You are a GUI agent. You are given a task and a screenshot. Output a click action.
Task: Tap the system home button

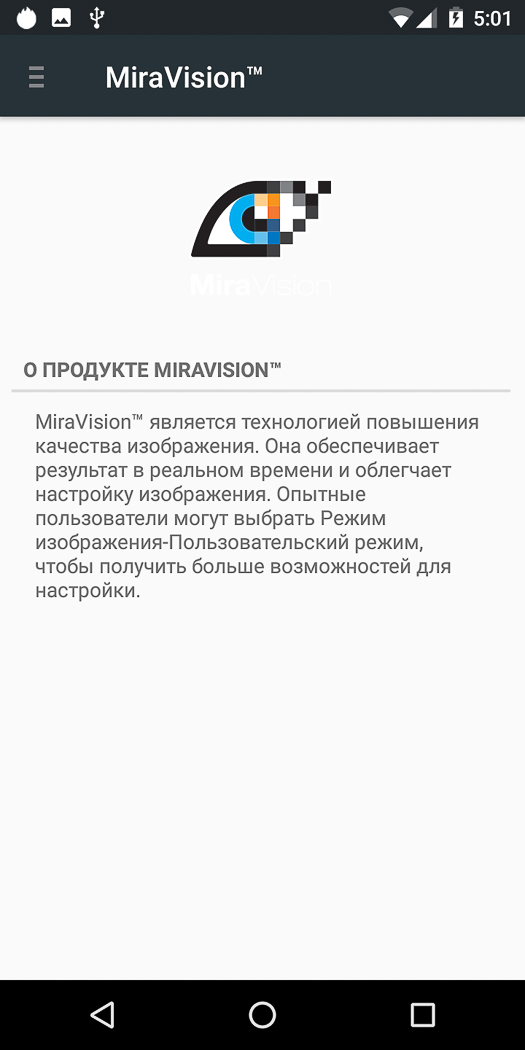tap(262, 1015)
